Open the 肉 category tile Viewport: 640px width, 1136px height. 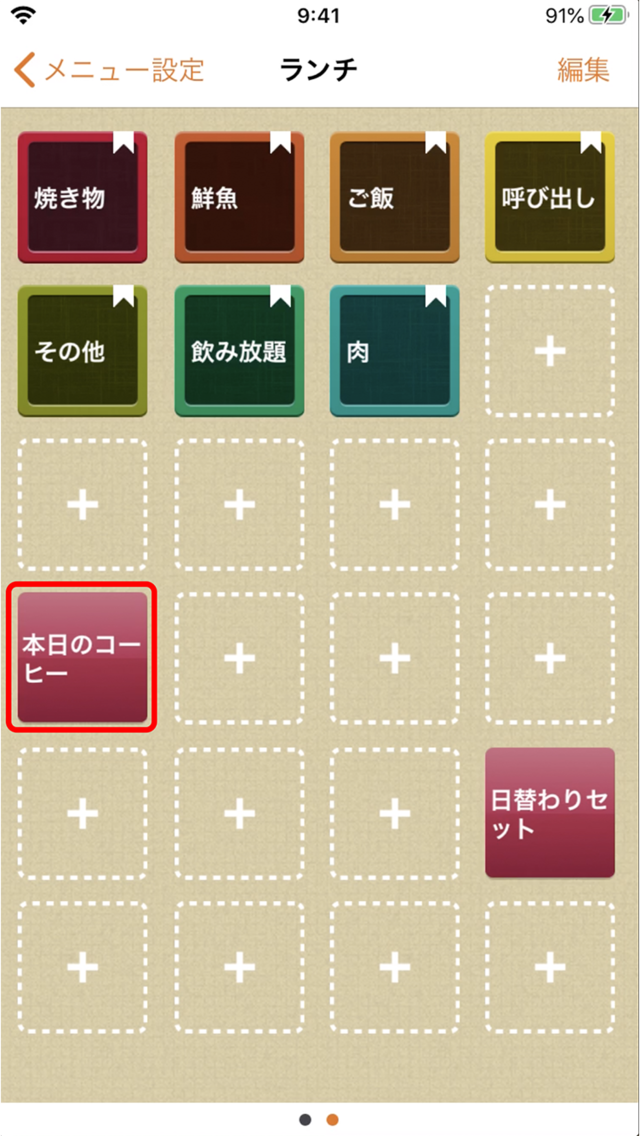(395, 351)
